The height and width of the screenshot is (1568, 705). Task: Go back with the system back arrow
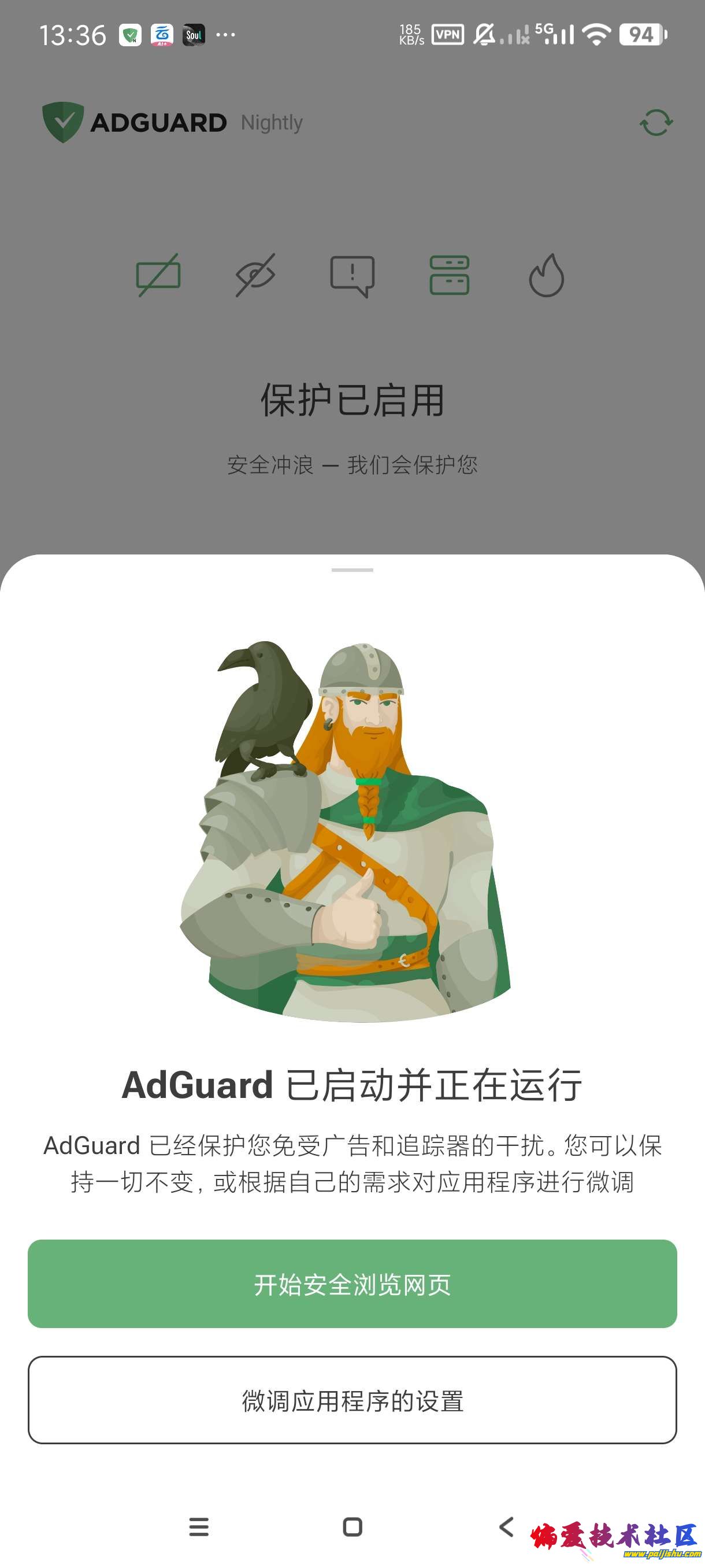click(x=506, y=1526)
